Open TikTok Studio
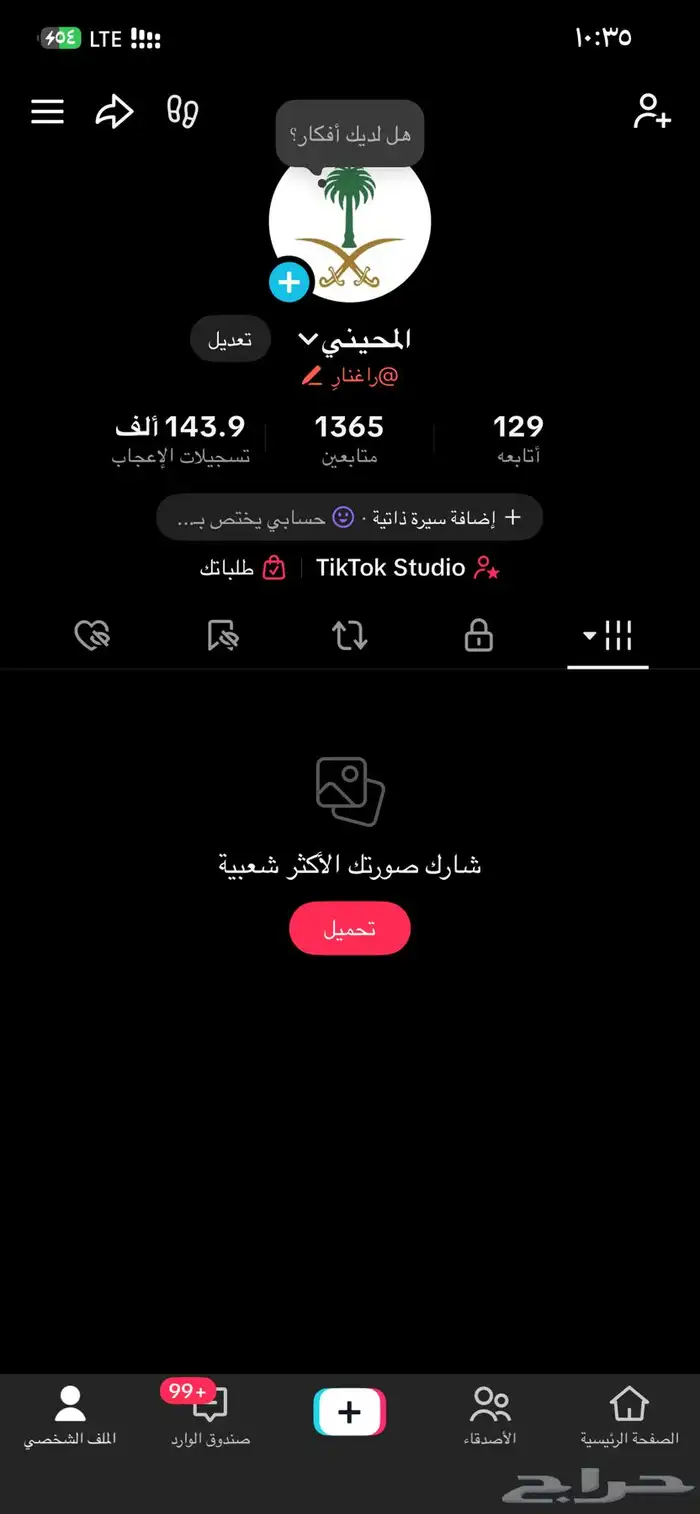The image size is (700, 1514). pyautogui.click(x=407, y=568)
